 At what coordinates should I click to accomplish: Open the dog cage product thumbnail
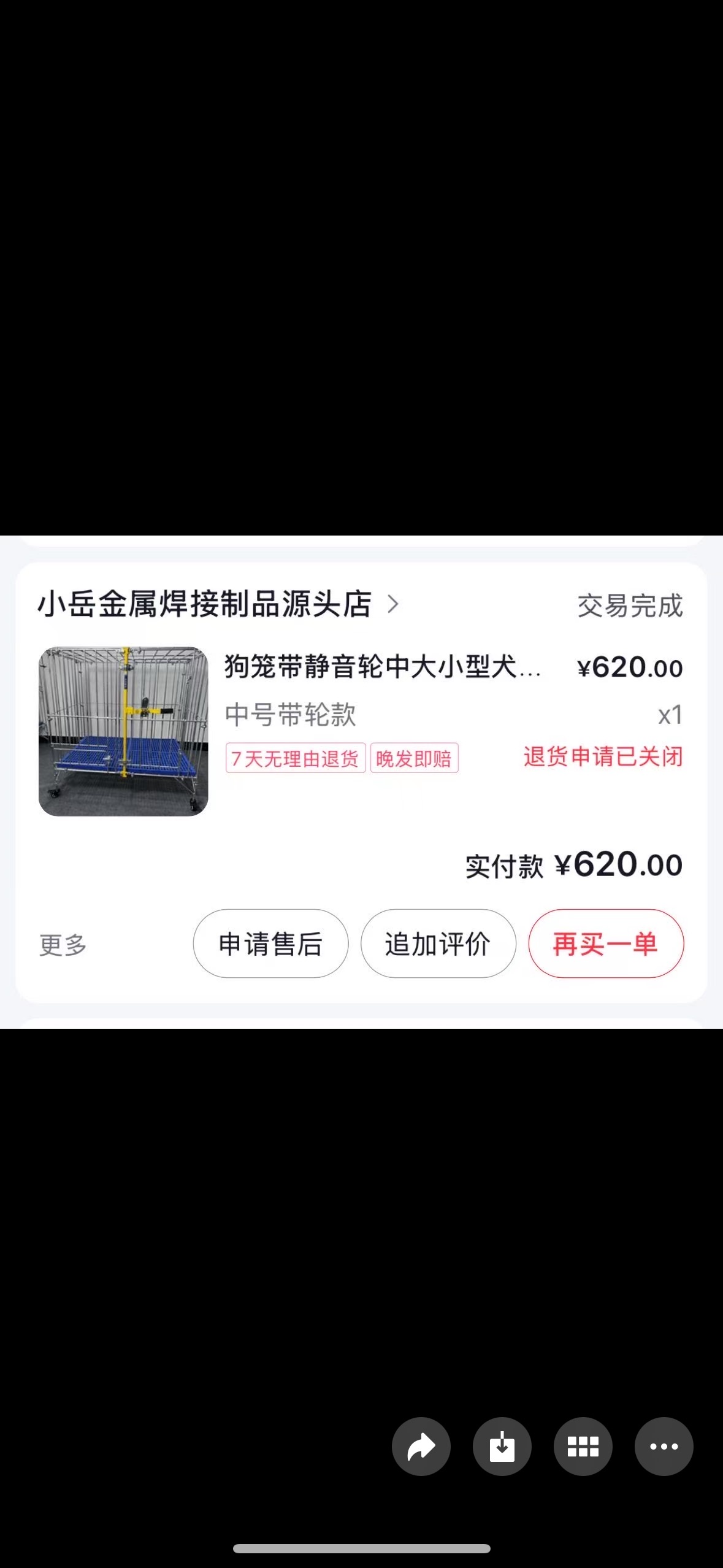(123, 731)
